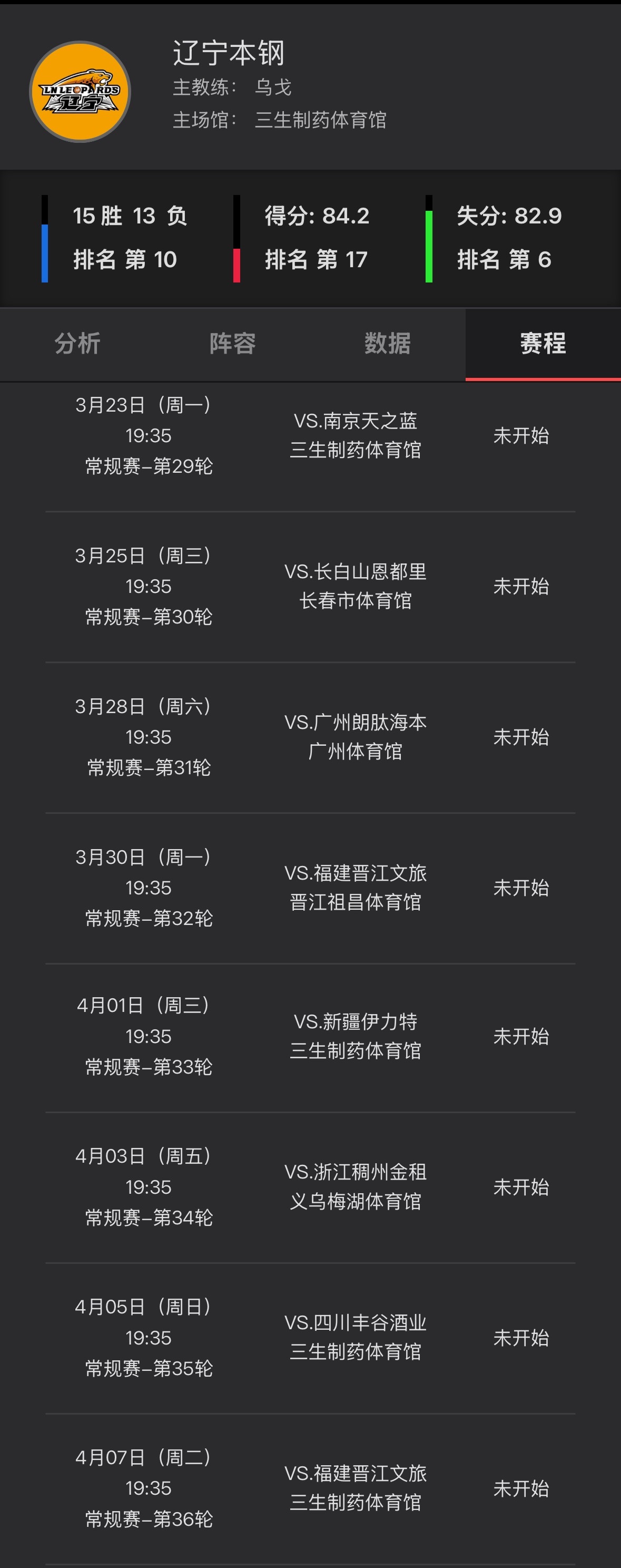View the 浙江稠州金租 round 34 fixture

click(310, 1186)
